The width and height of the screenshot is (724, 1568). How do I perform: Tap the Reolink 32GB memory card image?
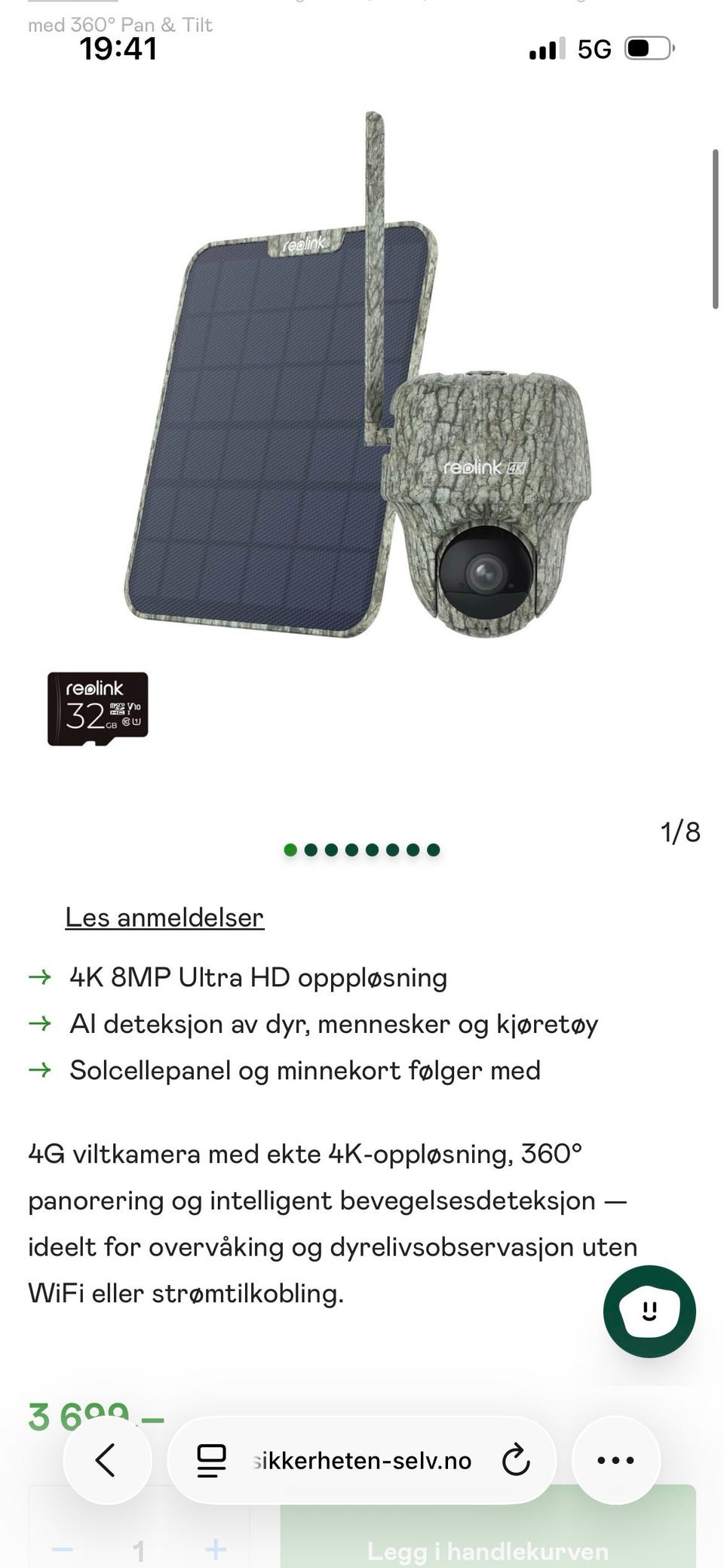[x=99, y=708]
